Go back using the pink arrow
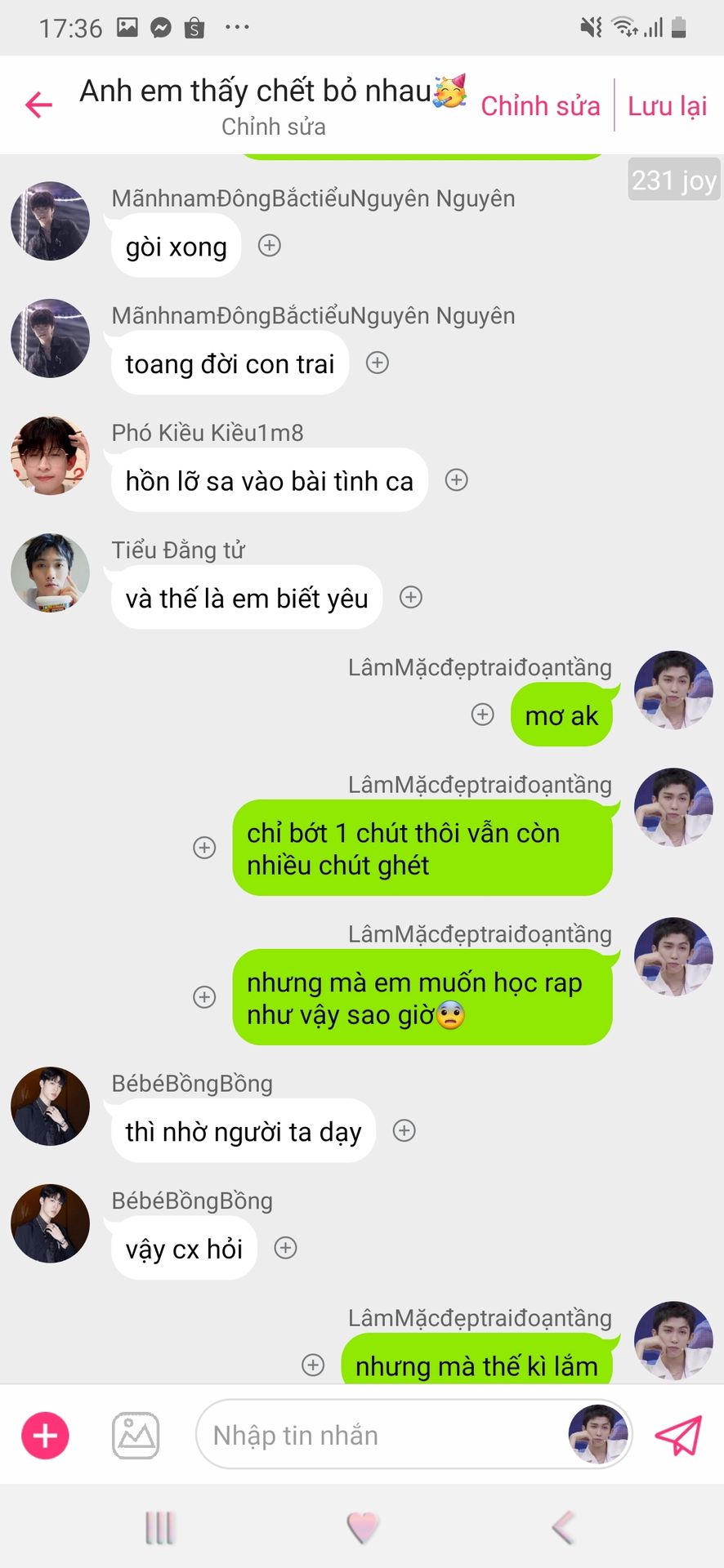 (x=38, y=105)
